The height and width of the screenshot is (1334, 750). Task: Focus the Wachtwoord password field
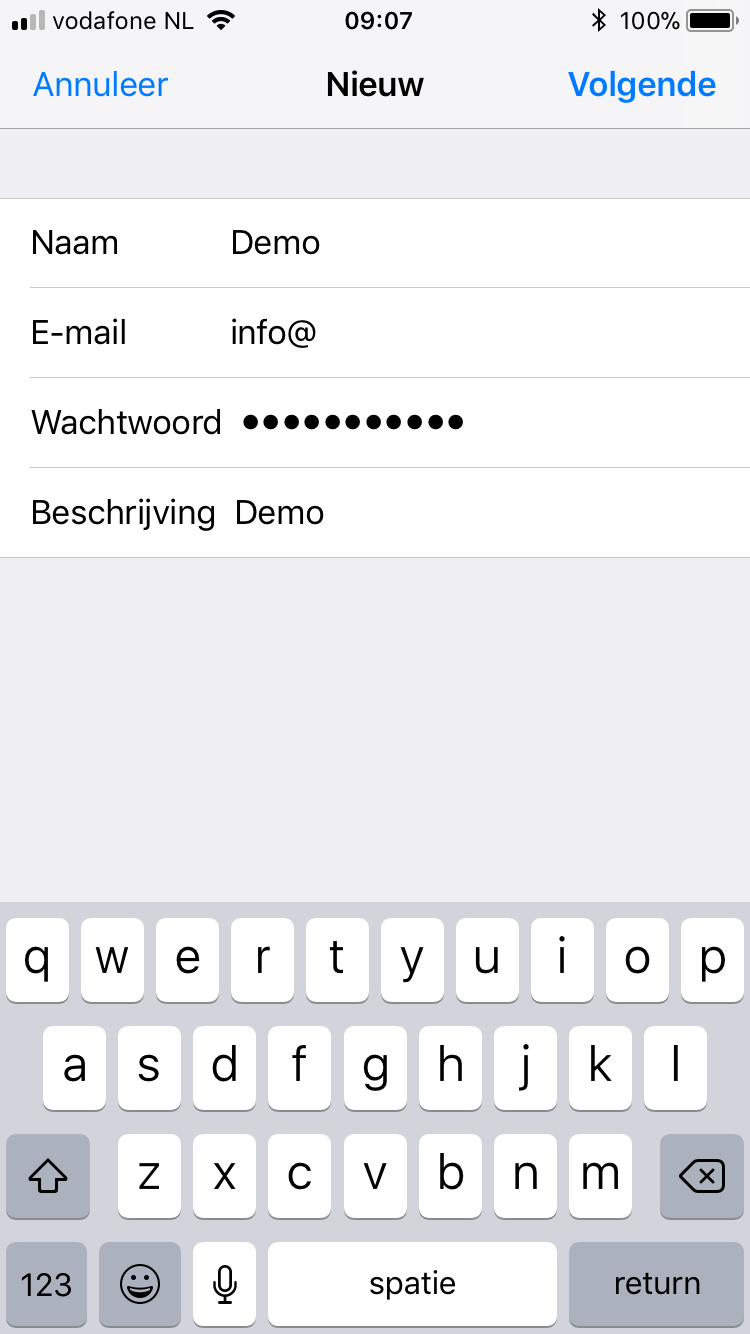pos(480,423)
